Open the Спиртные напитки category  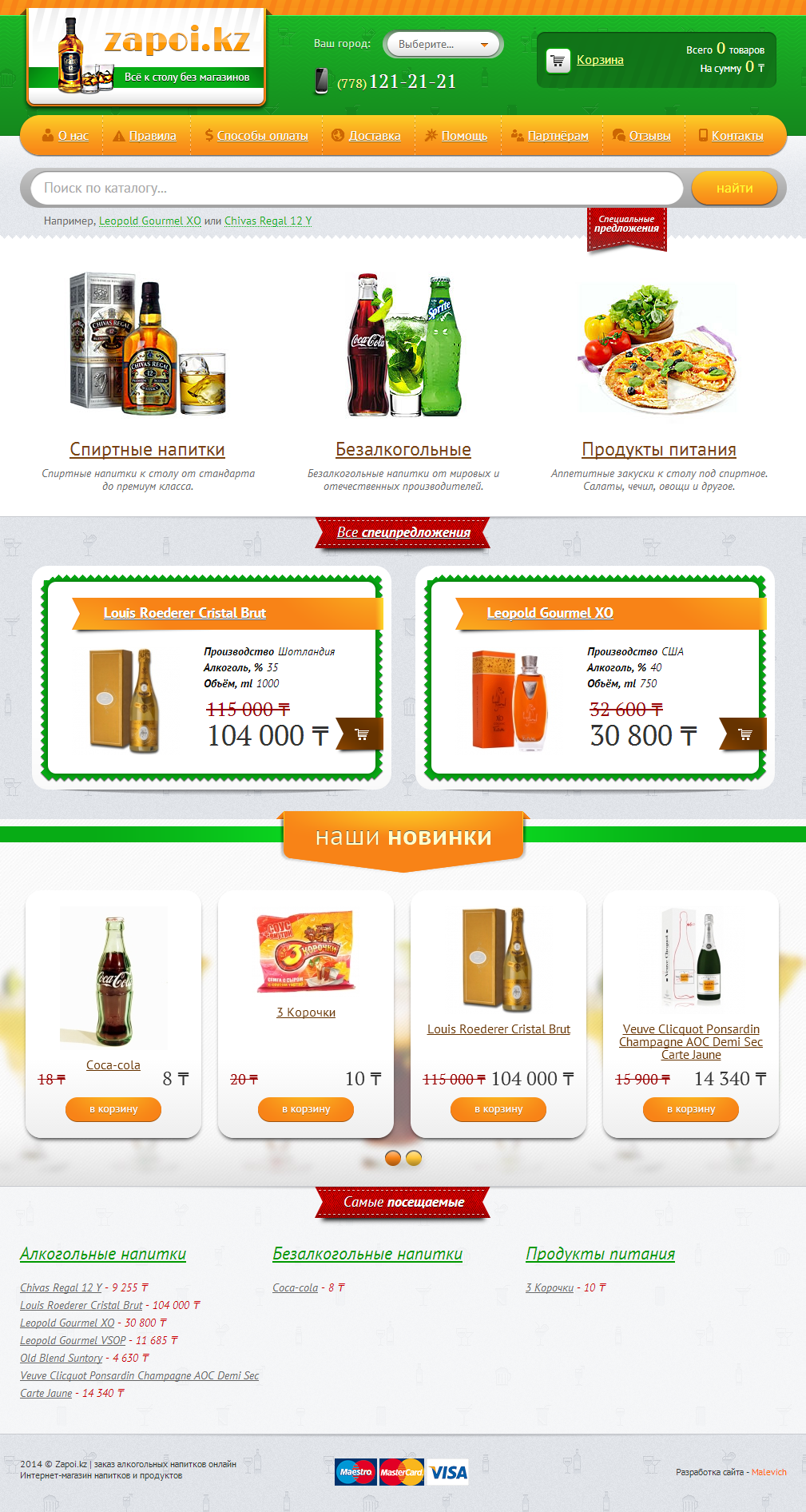click(147, 449)
